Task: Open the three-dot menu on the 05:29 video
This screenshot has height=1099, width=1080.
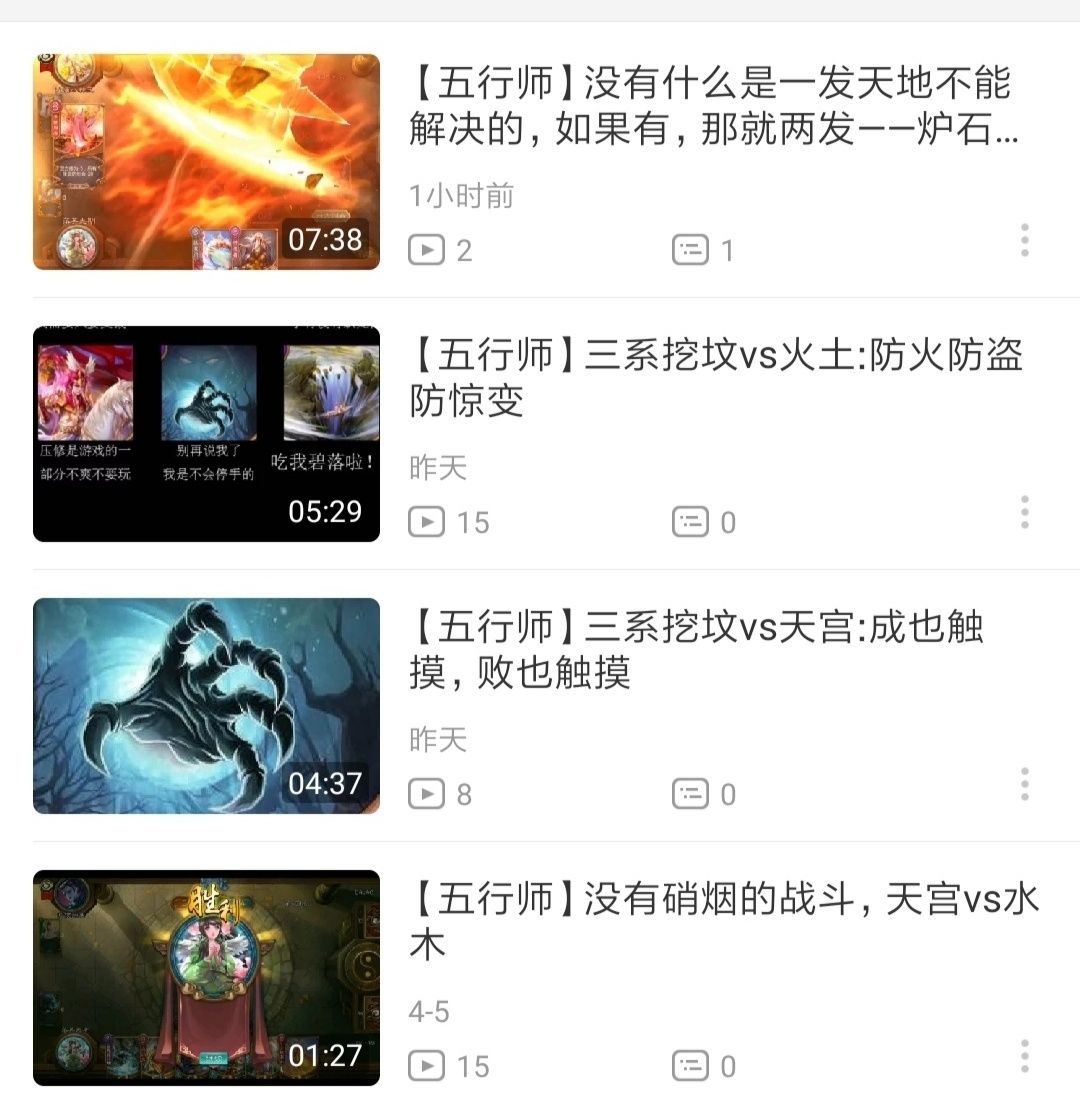Action: coord(1024,512)
